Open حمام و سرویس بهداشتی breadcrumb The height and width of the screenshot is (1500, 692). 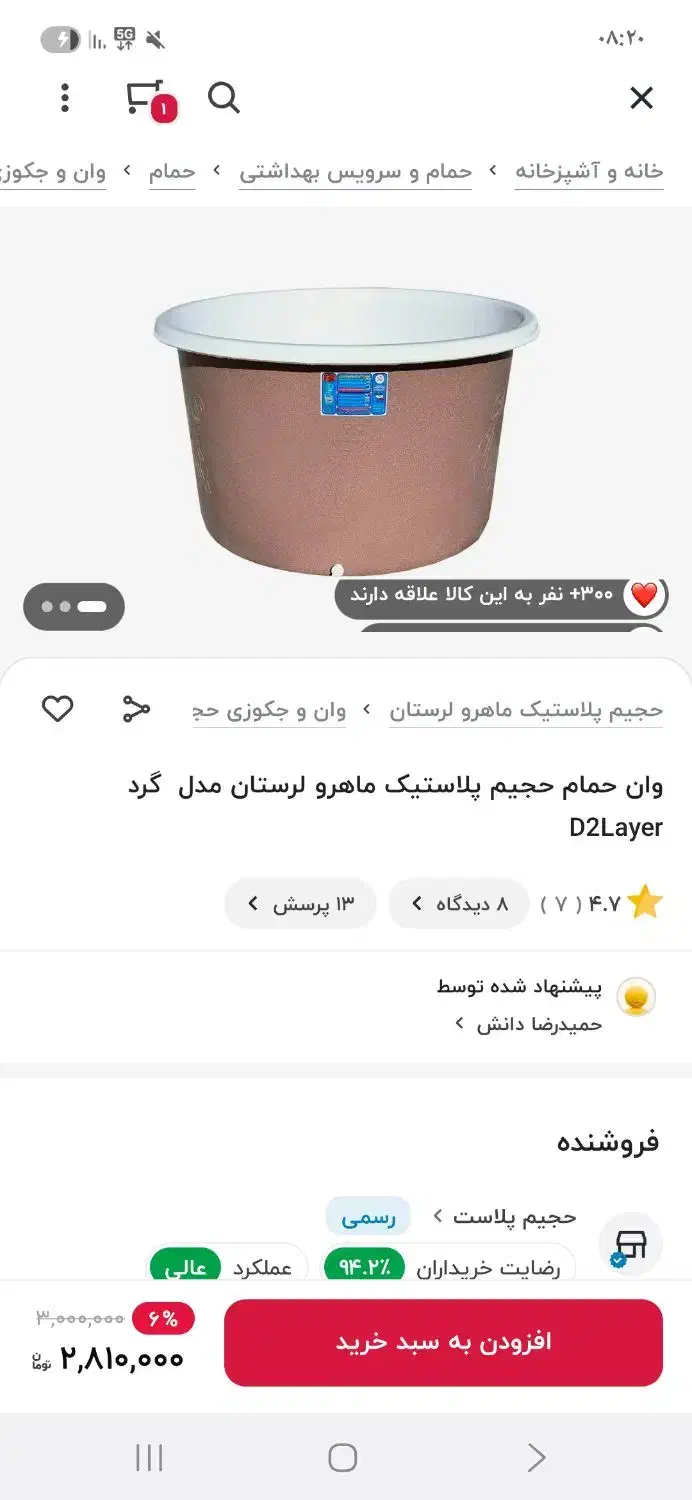tap(355, 171)
